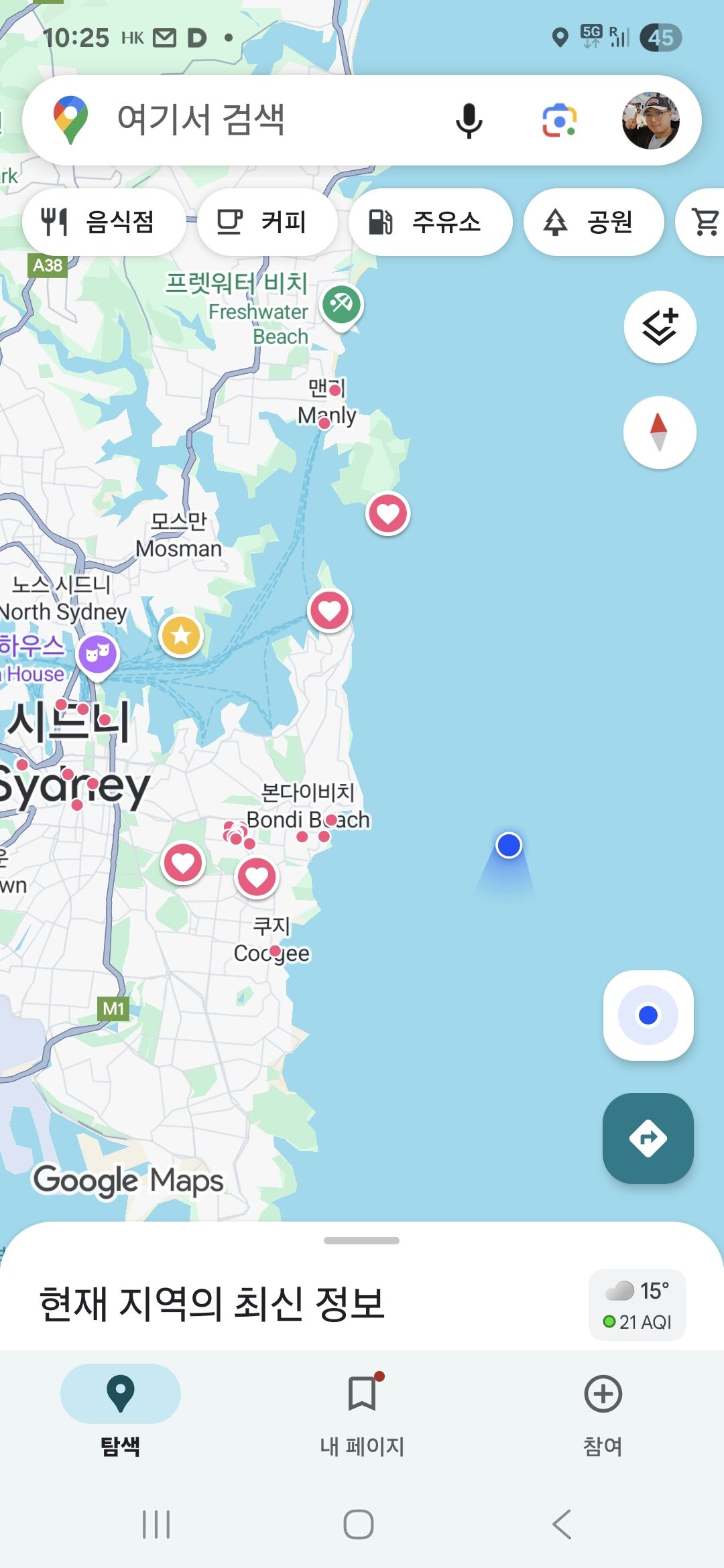The width and height of the screenshot is (724, 1568).
Task: Switch to the 내 페이지 tab
Action: pos(362,1412)
